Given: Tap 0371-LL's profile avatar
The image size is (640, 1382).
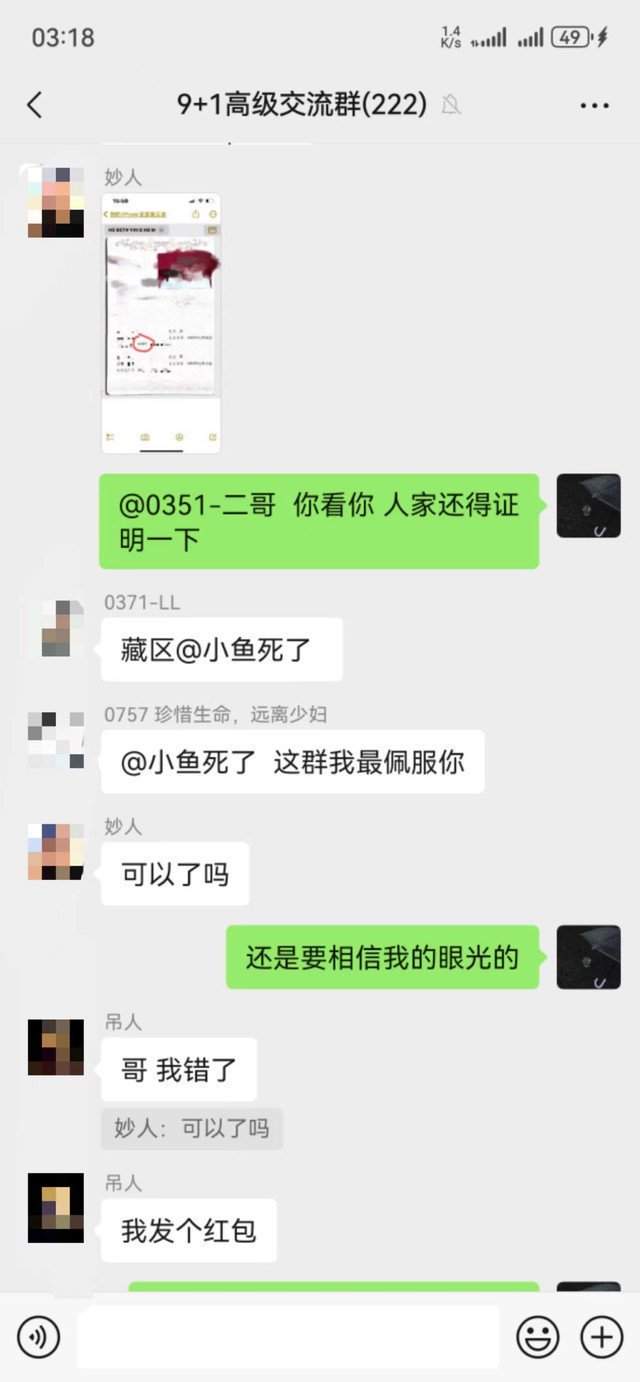Looking at the screenshot, I should [56, 629].
